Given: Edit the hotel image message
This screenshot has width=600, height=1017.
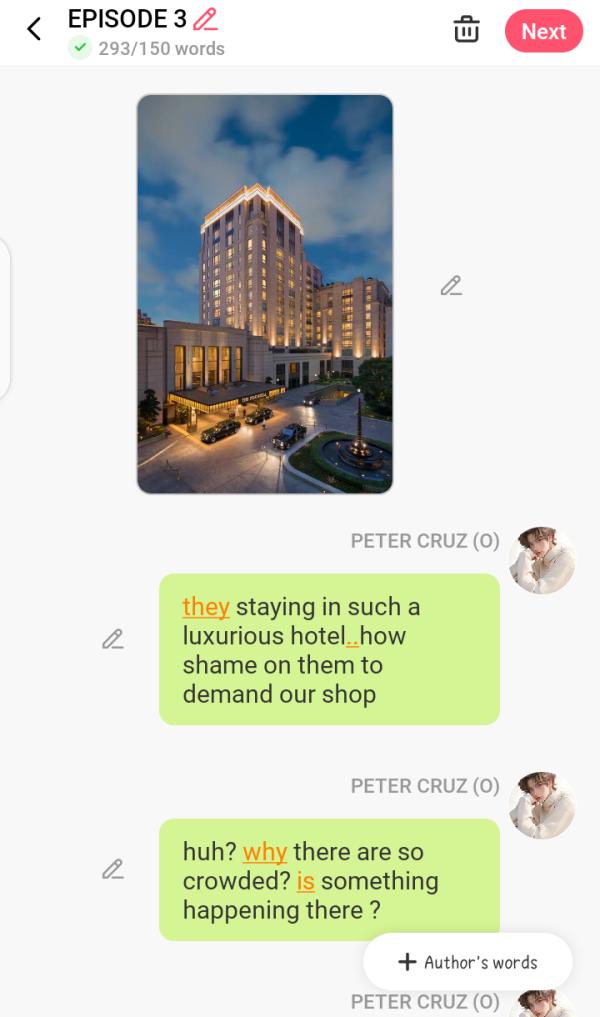Looking at the screenshot, I should coord(451,286).
